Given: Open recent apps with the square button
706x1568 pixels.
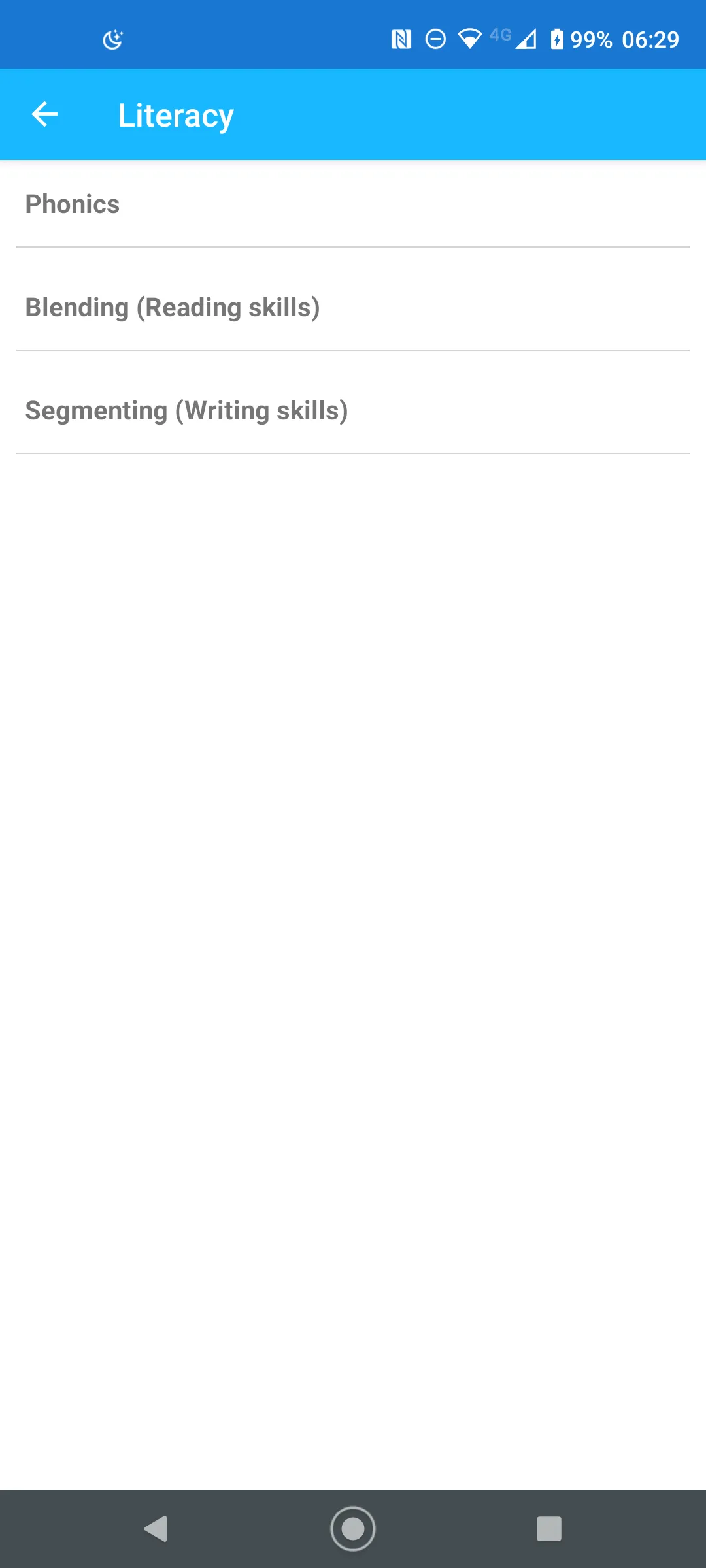Looking at the screenshot, I should [549, 1529].
